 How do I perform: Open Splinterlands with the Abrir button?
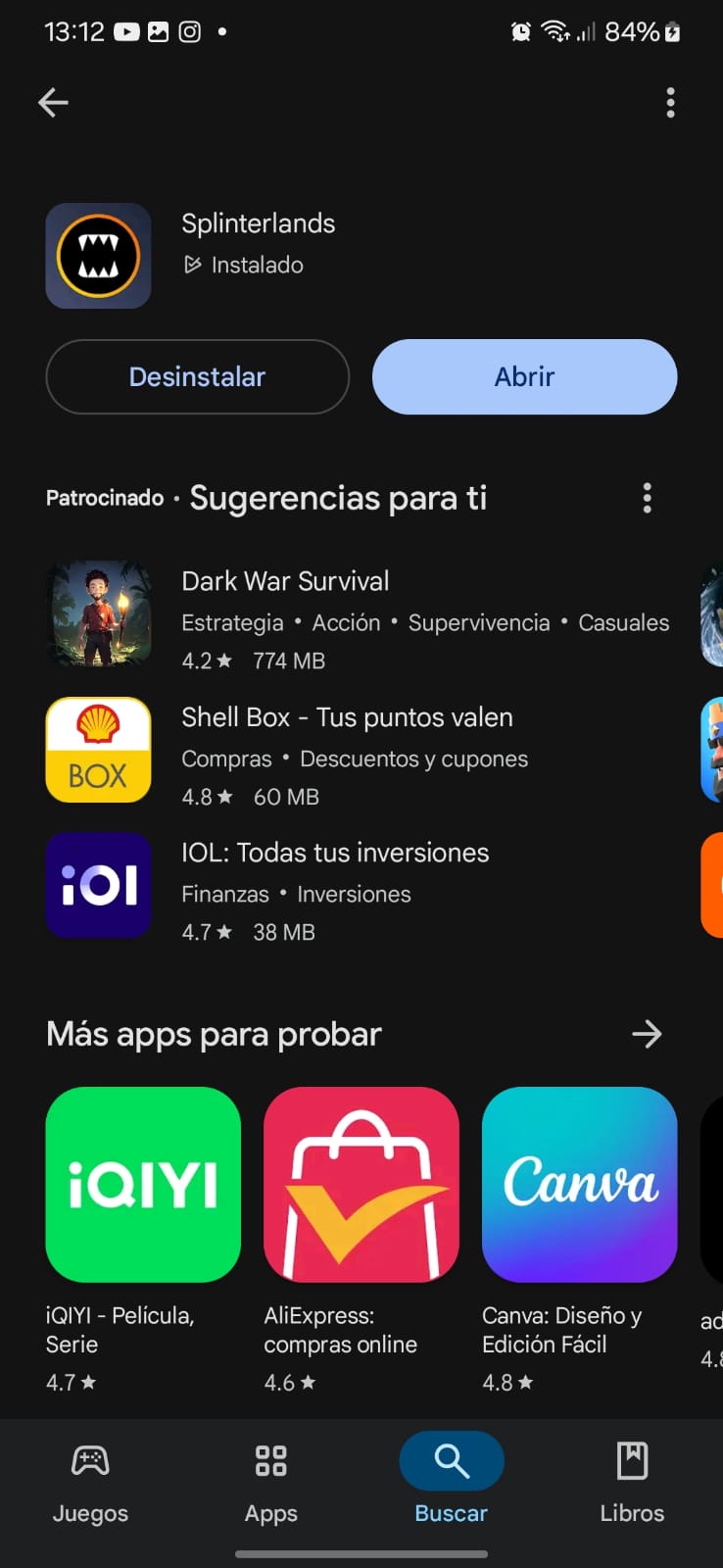[524, 377]
